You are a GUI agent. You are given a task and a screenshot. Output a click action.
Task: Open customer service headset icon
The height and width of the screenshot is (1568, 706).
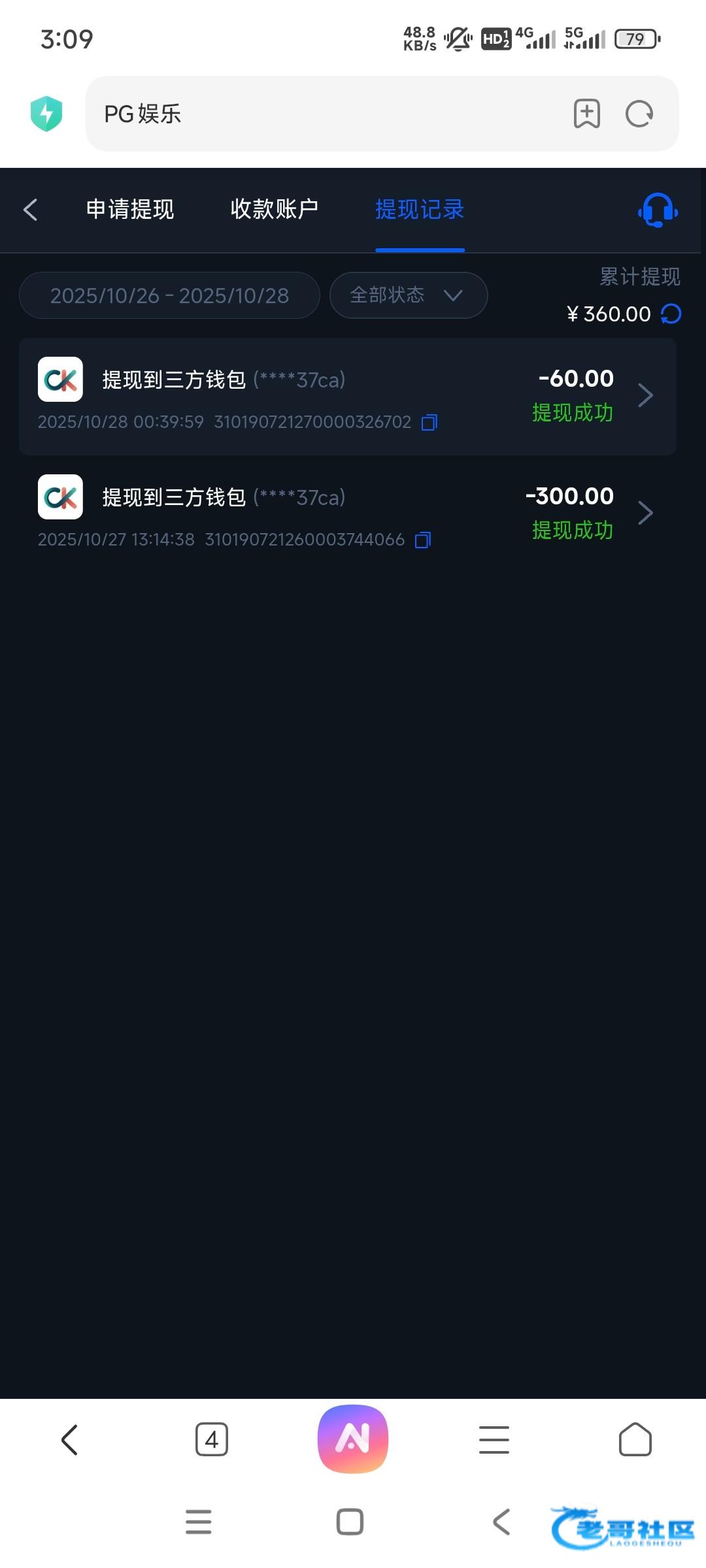tap(658, 210)
